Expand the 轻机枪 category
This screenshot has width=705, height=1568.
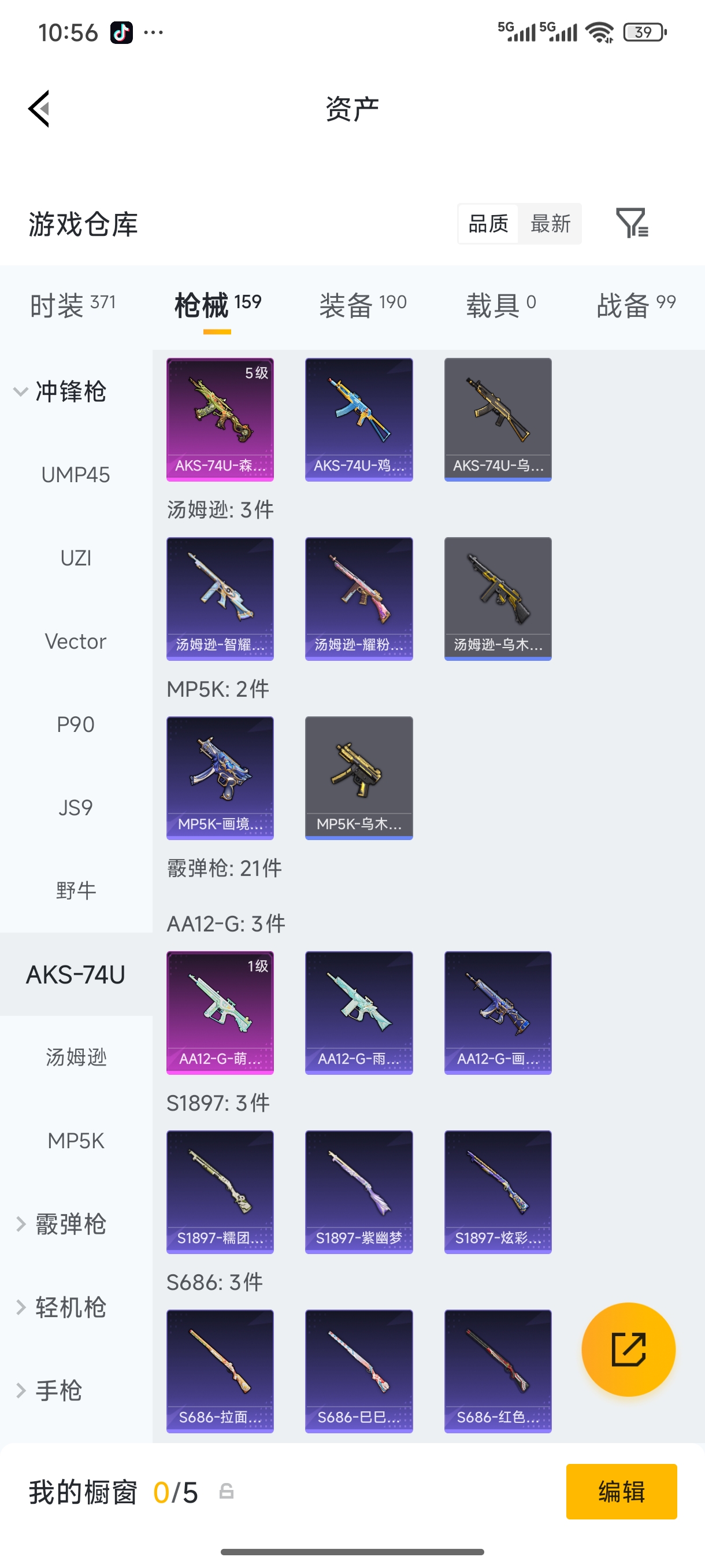point(61,1307)
